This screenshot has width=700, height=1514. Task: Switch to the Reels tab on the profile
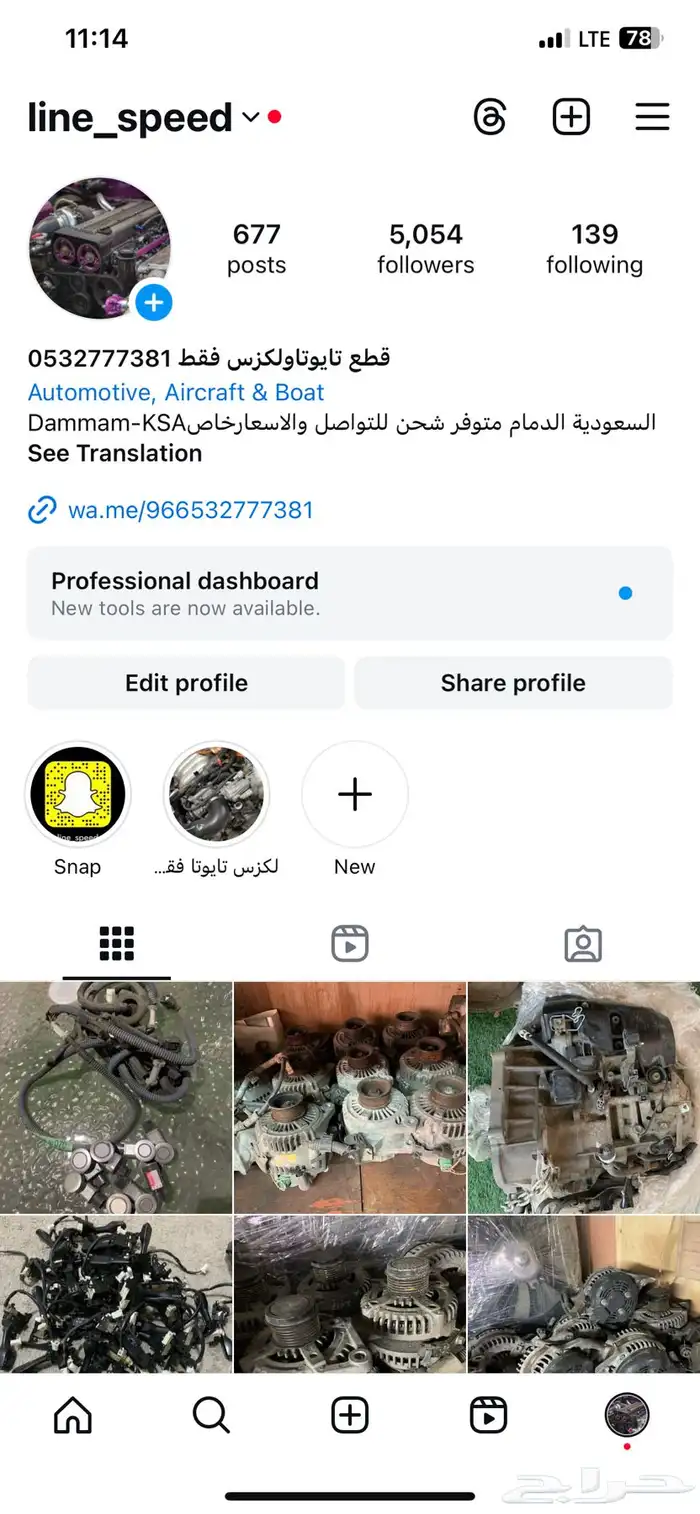[350, 944]
